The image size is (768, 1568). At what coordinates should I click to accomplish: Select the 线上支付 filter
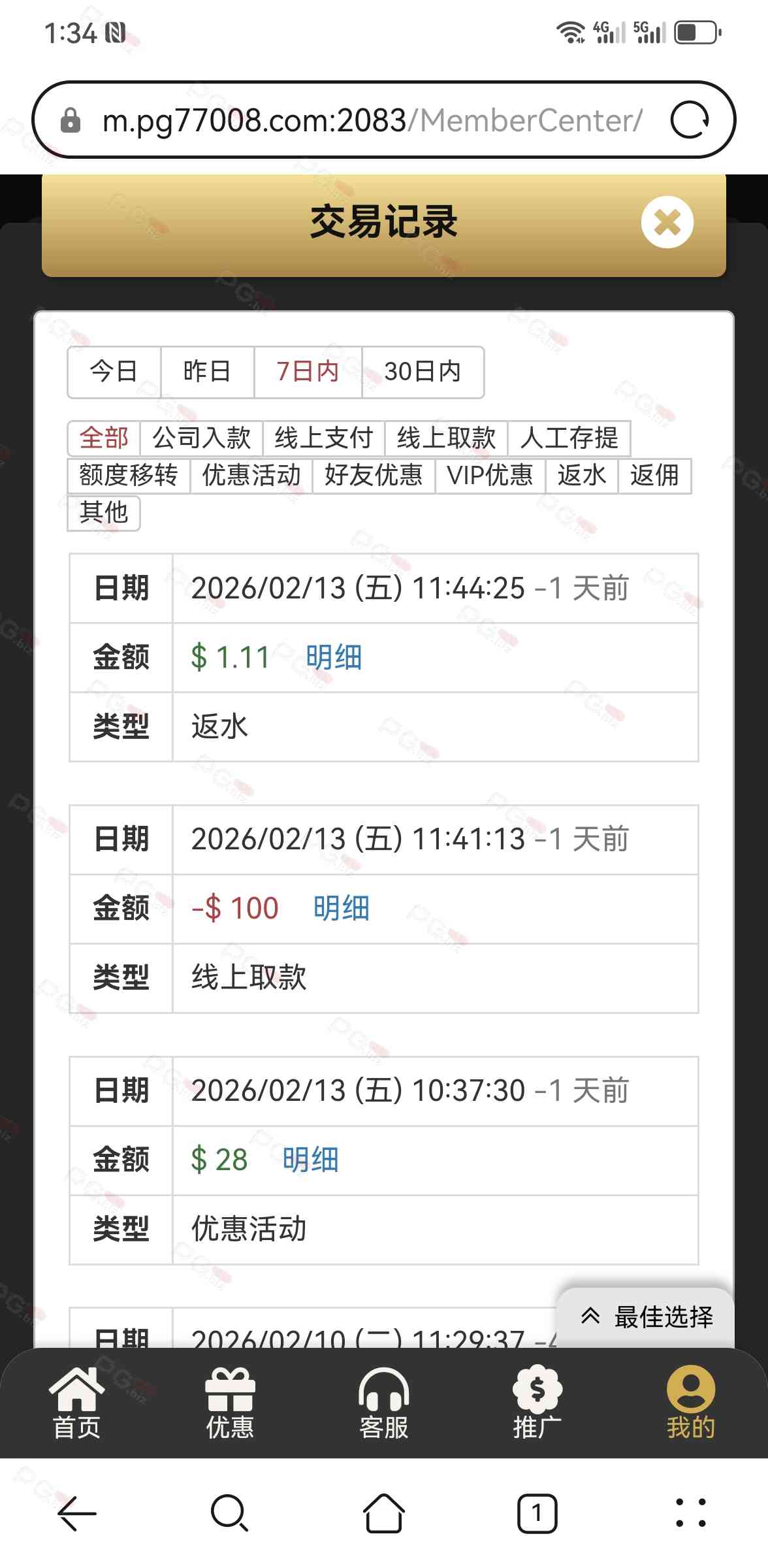coord(323,438)
